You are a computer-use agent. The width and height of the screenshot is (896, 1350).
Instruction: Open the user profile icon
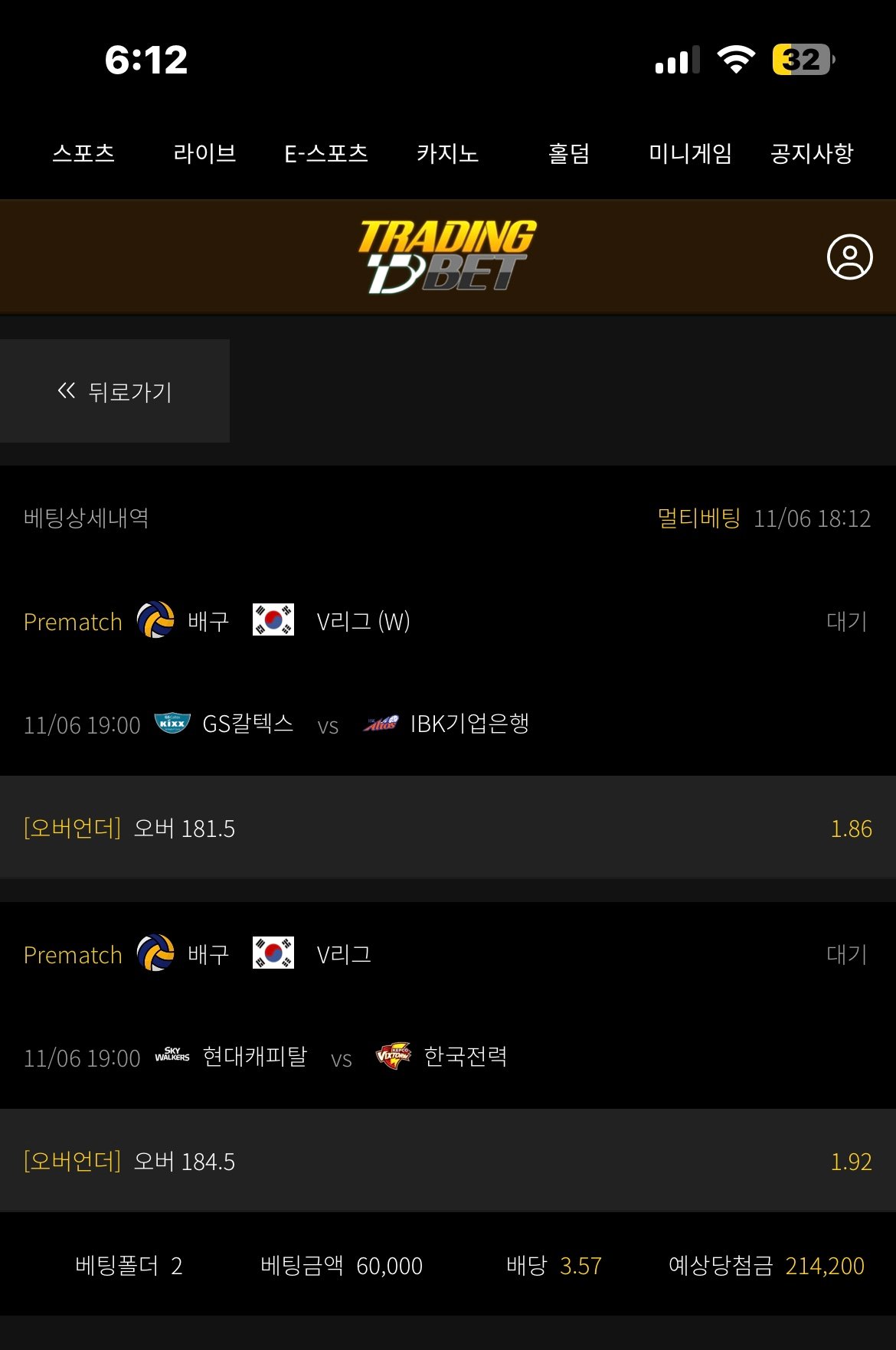[x=849, y=257]
